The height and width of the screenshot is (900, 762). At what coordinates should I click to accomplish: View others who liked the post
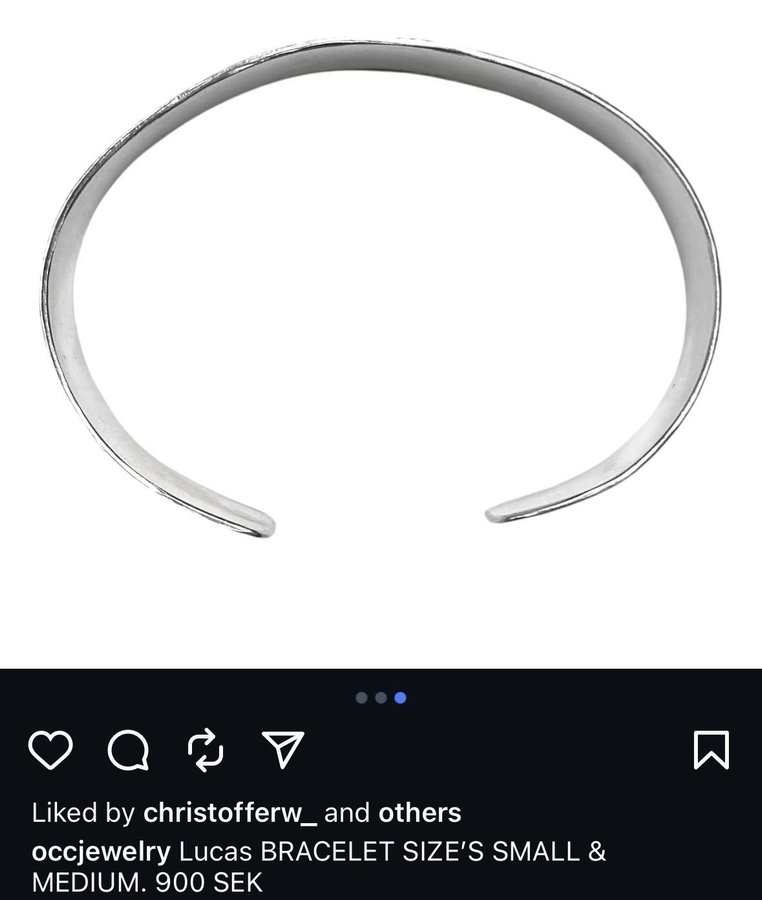(419, 812)
